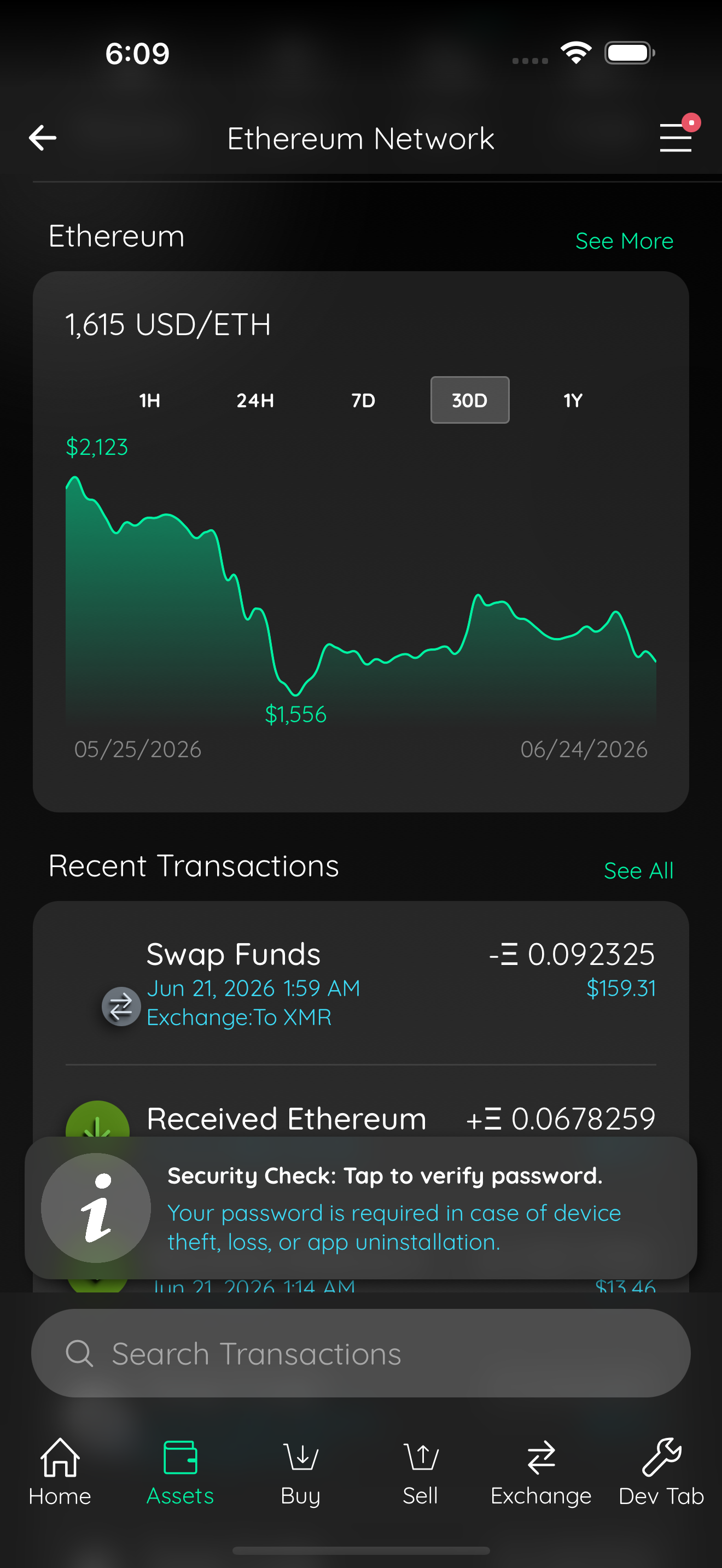Viewport: 722px width, 1568px height.
Task: Open the Buy tab
Action: click(x=301, y=1472)
